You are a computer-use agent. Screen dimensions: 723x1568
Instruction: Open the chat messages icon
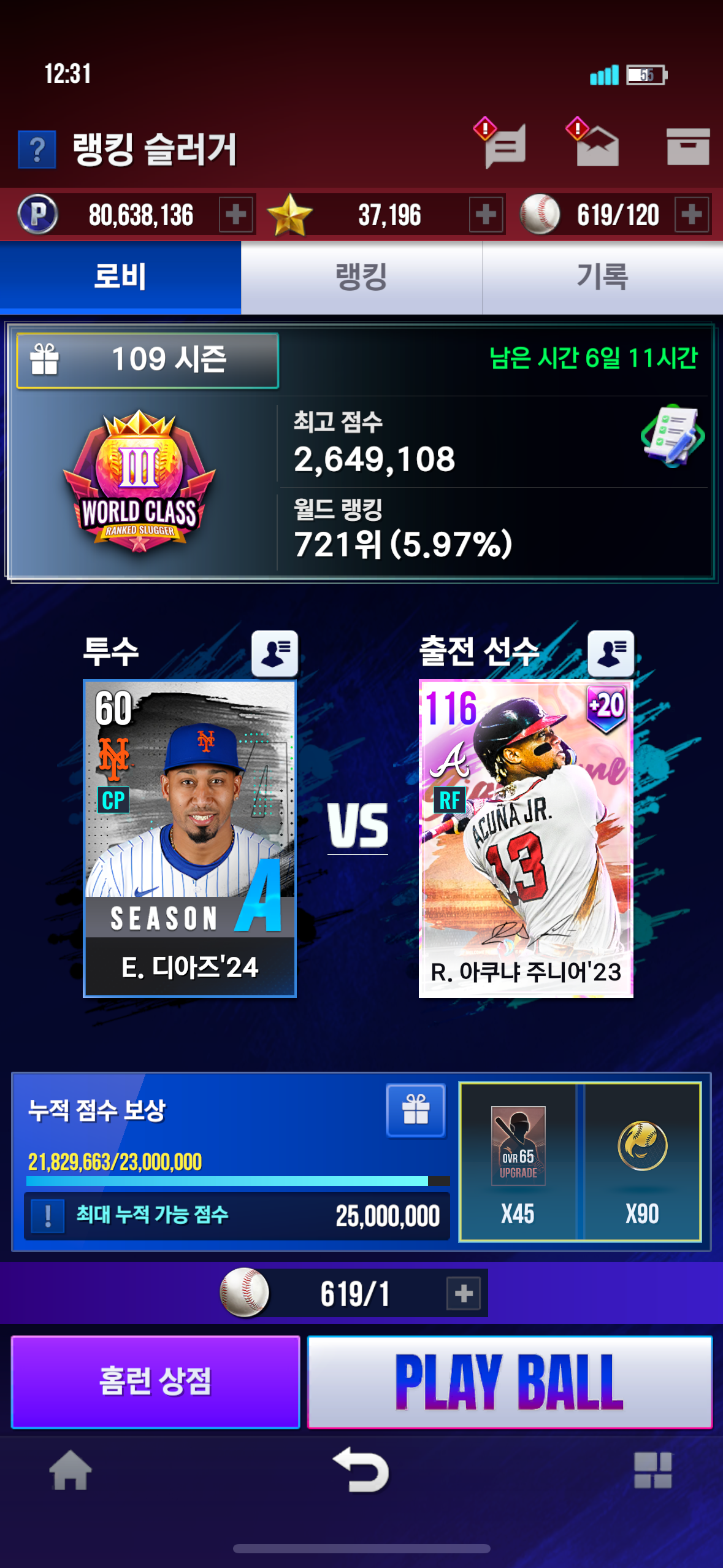[x=505, y=146]
